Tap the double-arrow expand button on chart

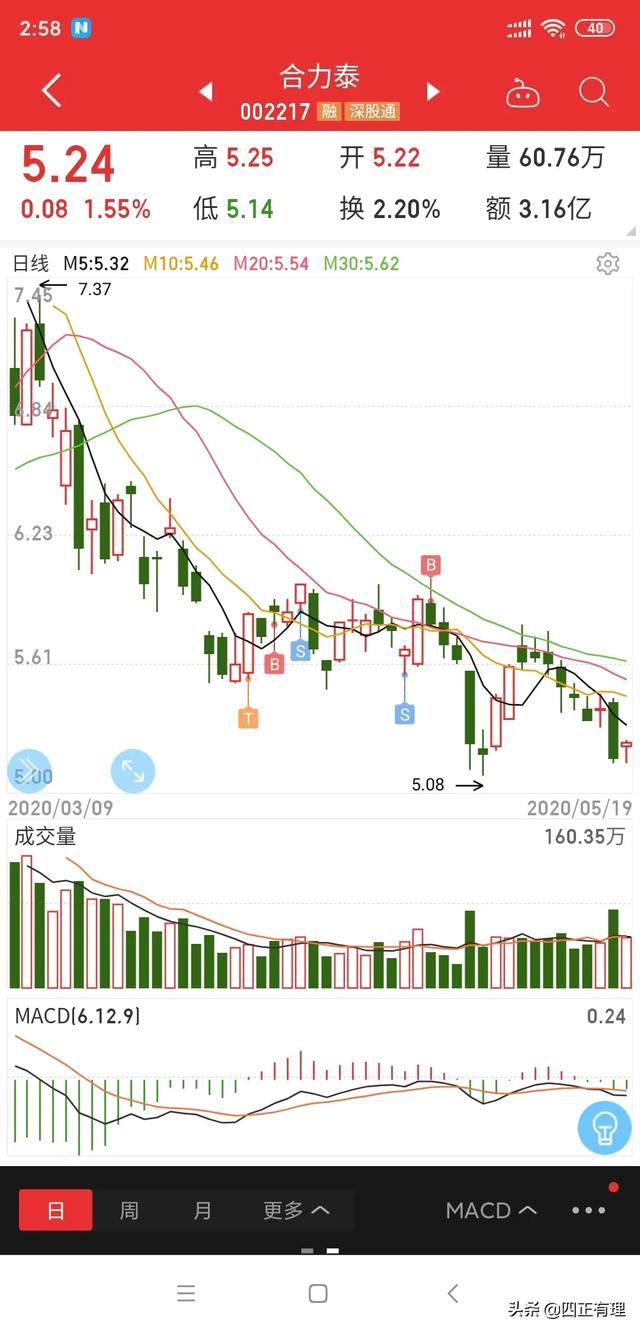pyautogui.click(x=29, y=771)
